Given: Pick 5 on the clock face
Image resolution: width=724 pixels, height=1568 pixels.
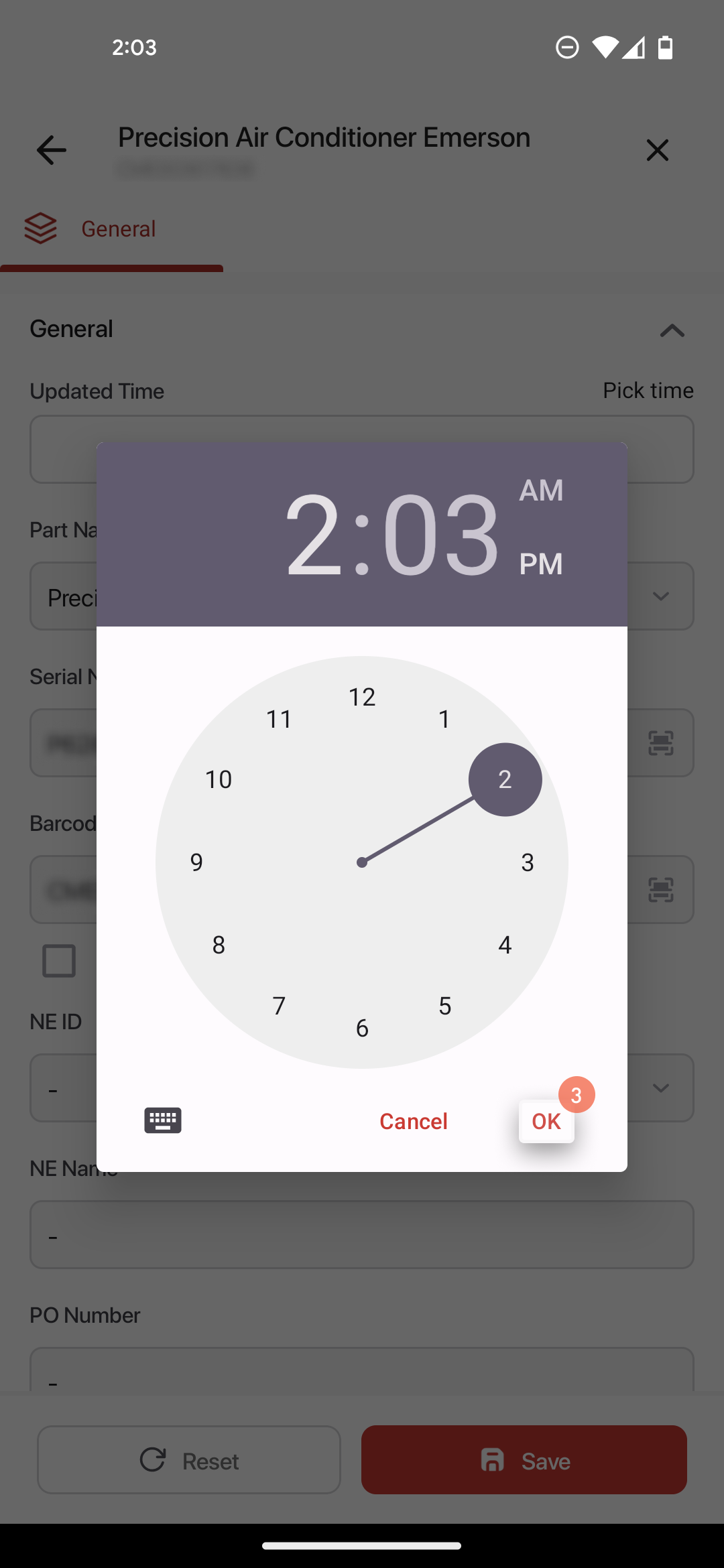Looking at the screenshot, I should tap(444, 1006).
